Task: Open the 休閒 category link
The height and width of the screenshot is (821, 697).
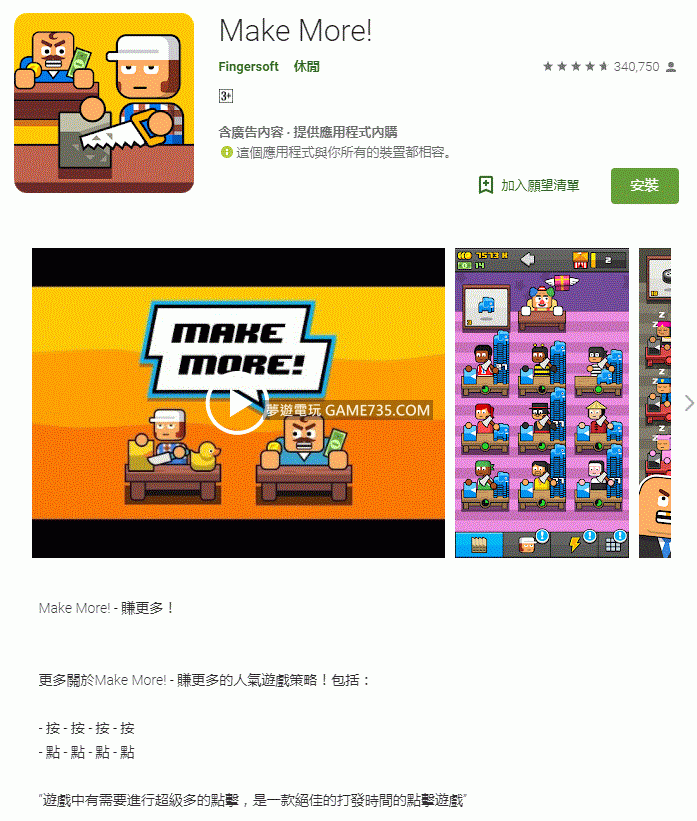Action: [x=307, y=66]
